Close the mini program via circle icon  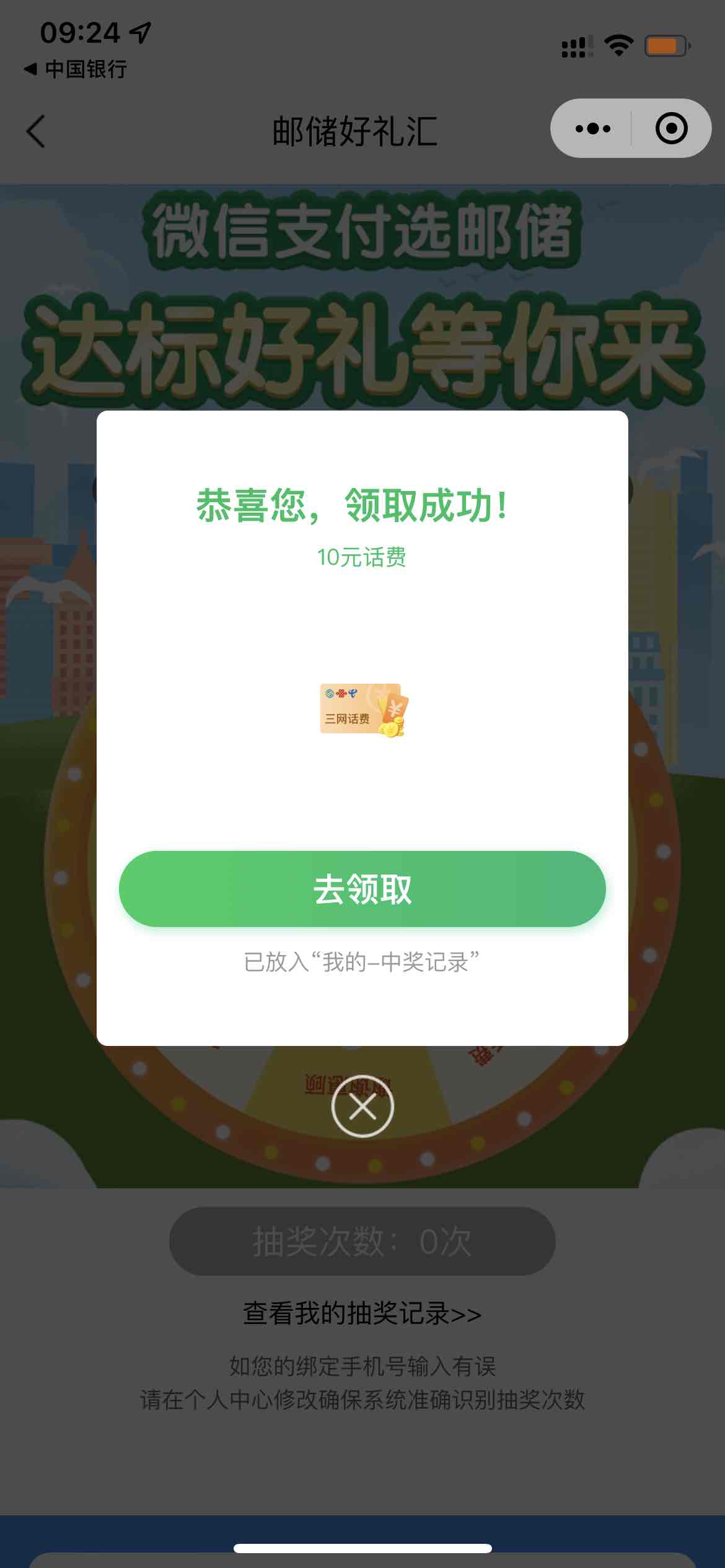(x=671, y=129)
